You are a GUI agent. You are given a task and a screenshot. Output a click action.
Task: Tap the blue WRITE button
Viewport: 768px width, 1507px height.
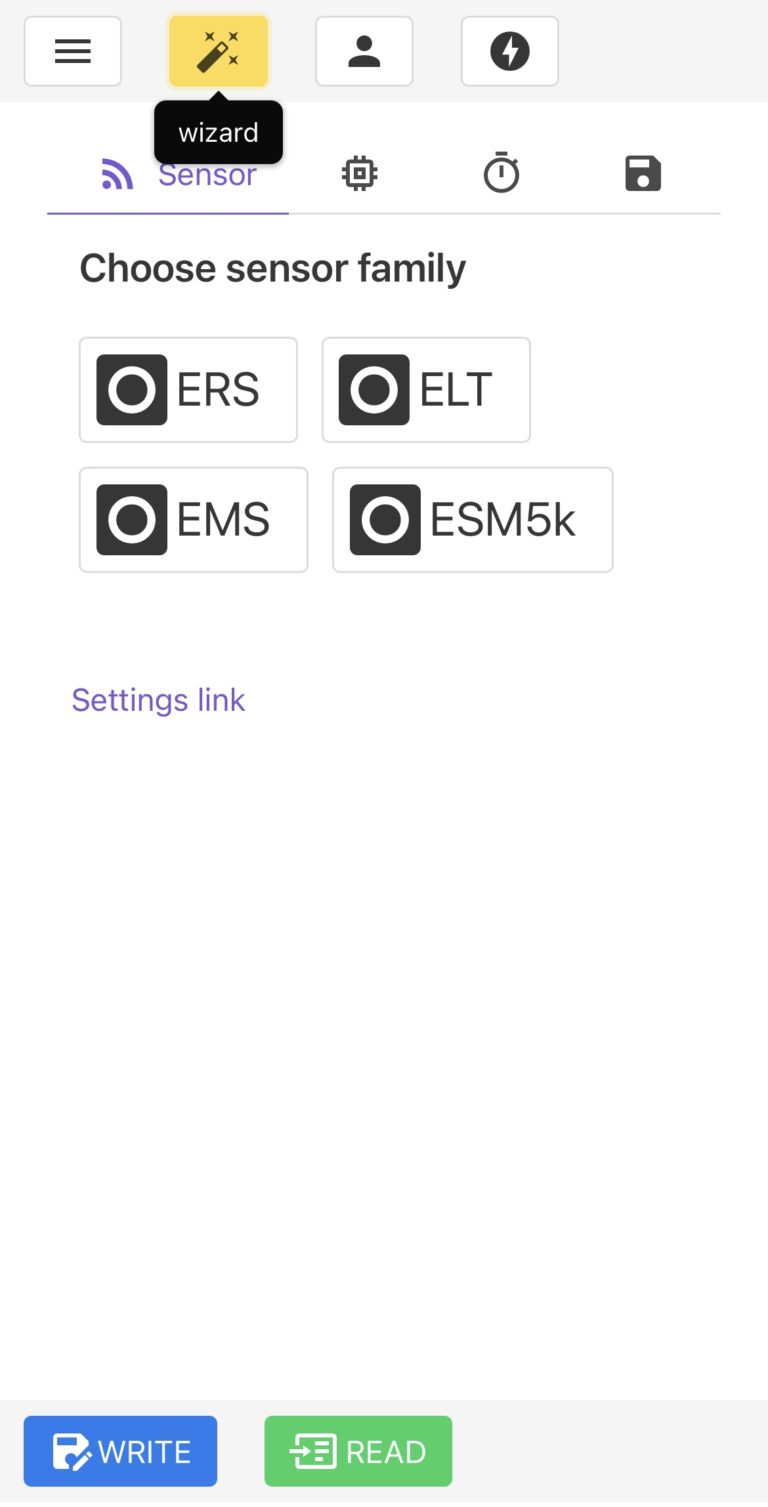(x=120, y=1451)
